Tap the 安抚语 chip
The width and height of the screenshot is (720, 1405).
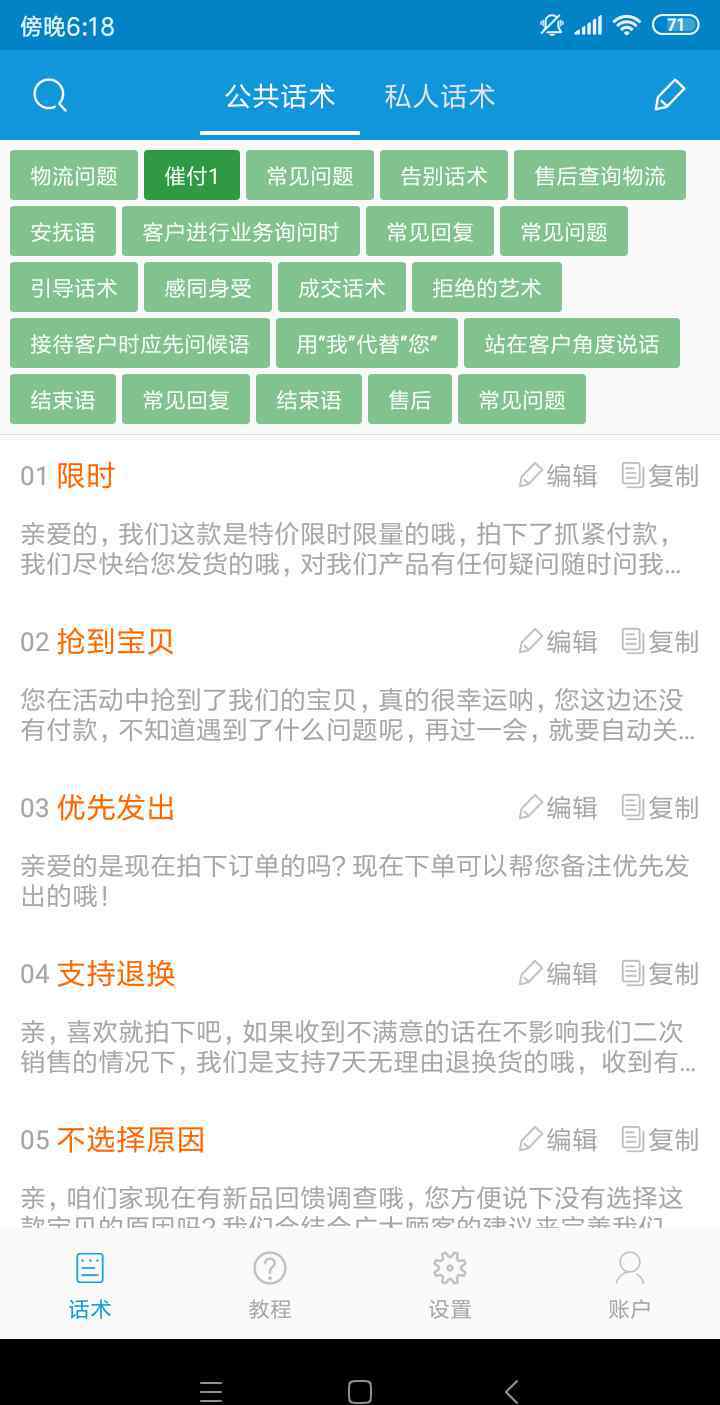(63, 232)
